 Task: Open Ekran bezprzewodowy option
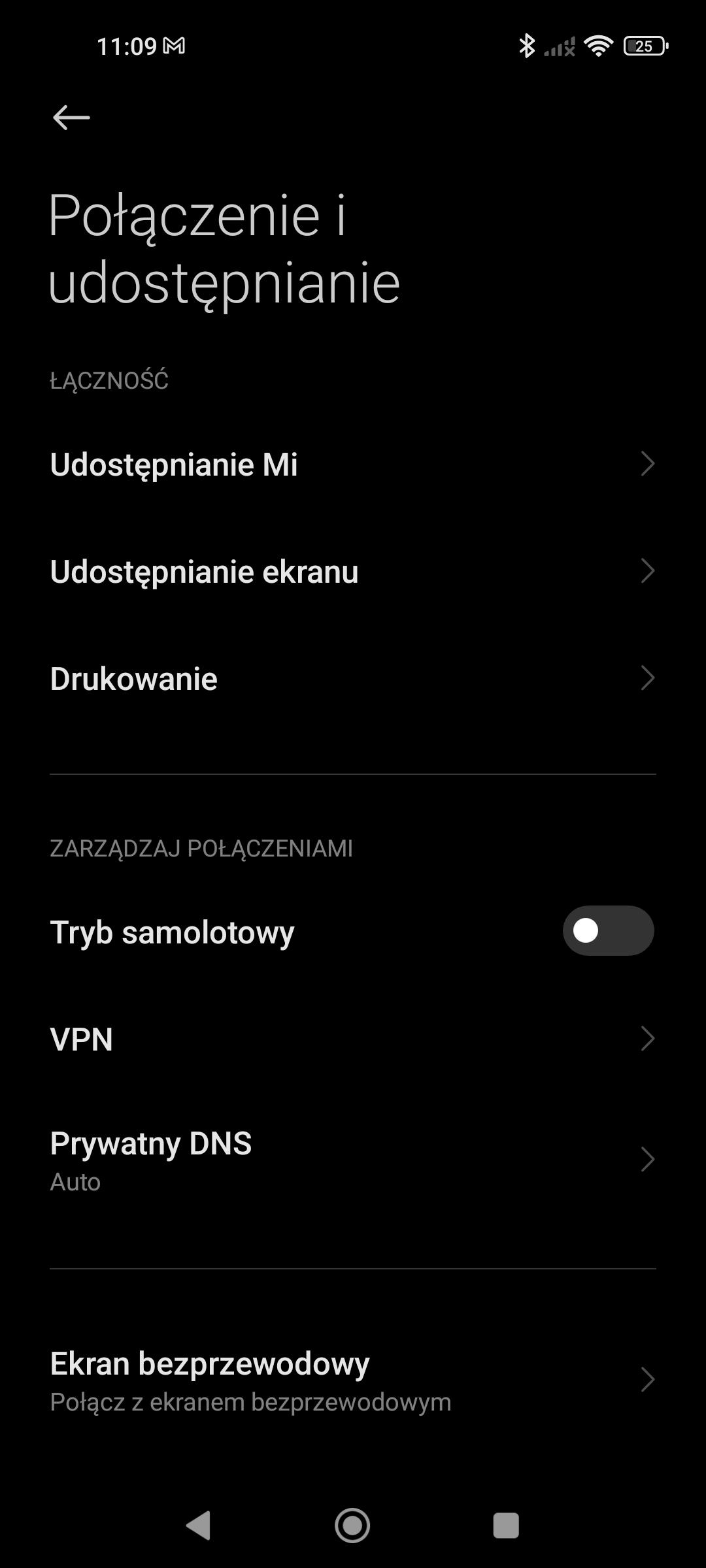pyautogui.click(x=353, y=1380)
